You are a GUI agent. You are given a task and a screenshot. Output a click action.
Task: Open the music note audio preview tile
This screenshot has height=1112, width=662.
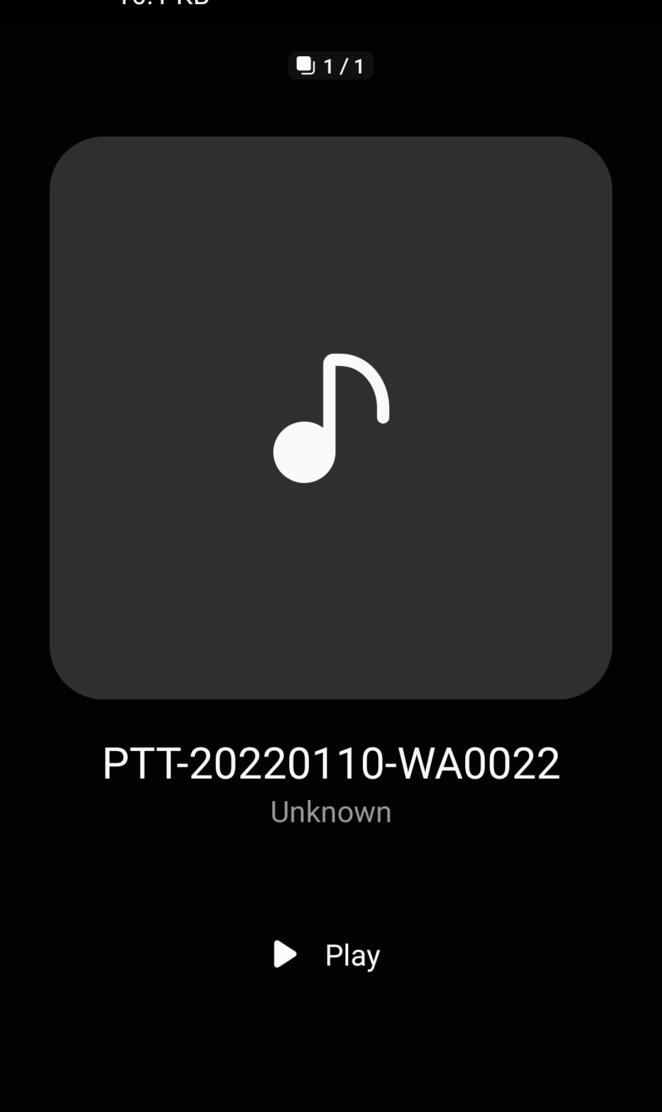330,418
